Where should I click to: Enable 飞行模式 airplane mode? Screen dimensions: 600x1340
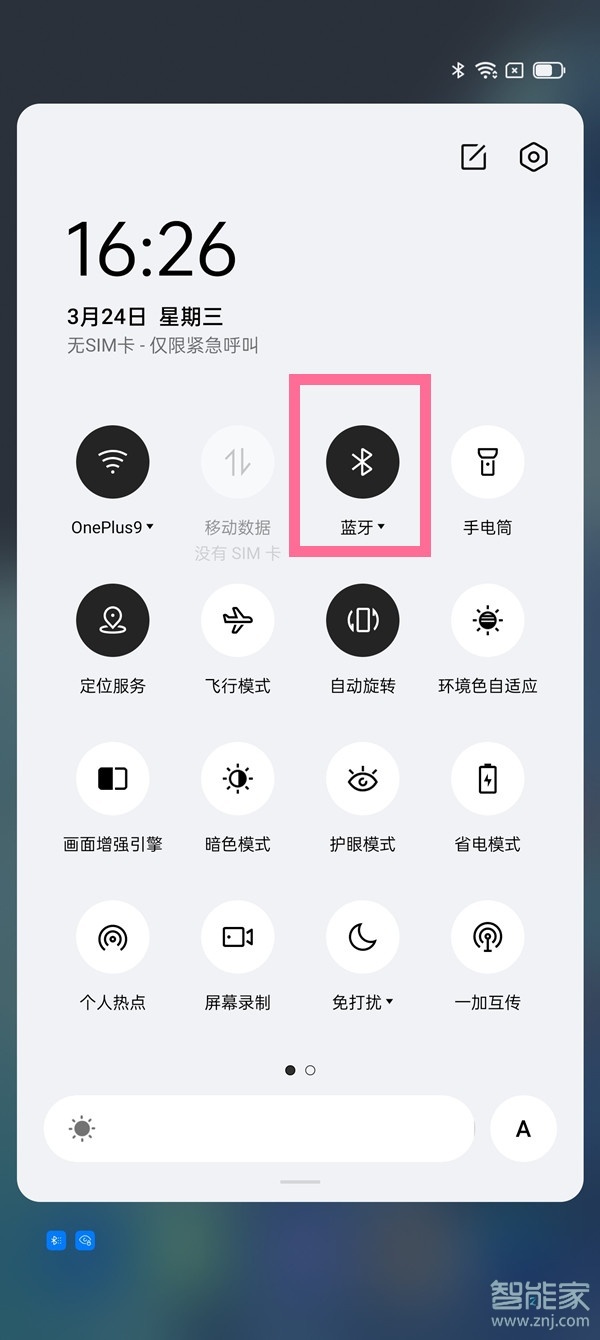click(238, 620)
